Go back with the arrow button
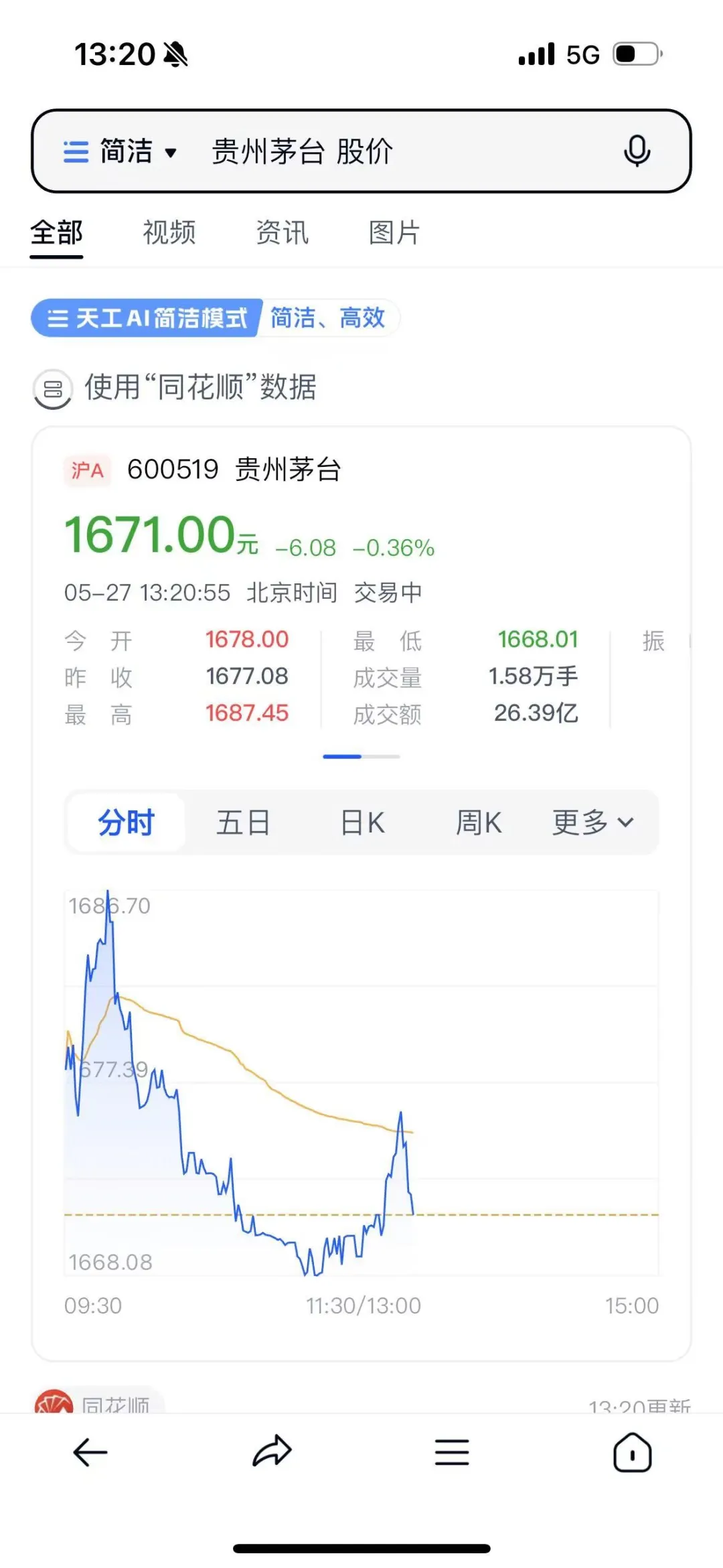The height and width of the screenshot is (1568, 723). point(90,1453)
